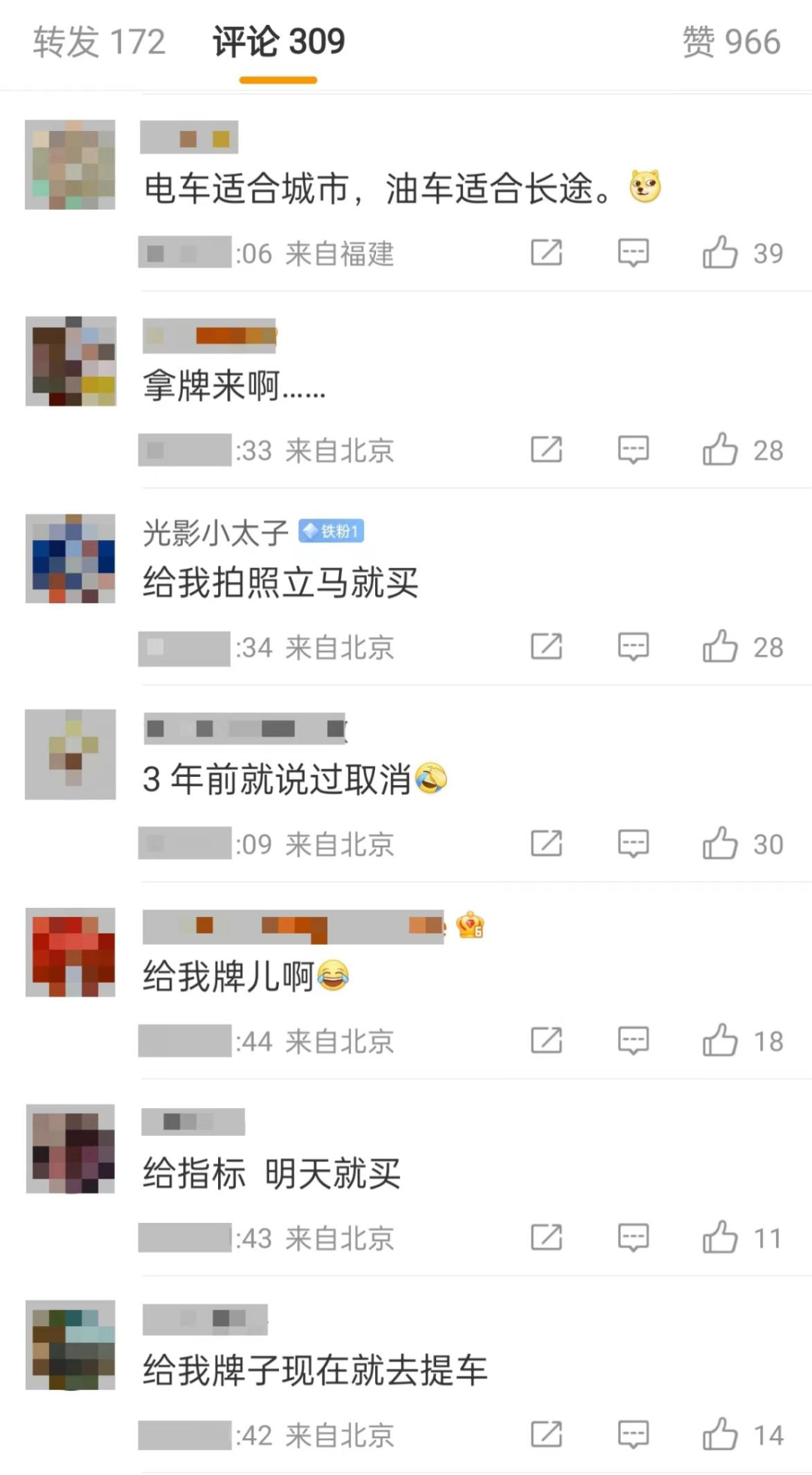Like the comment 拿牌来啊
This screenshot has height=1475, width=812.
pos(720,450)
